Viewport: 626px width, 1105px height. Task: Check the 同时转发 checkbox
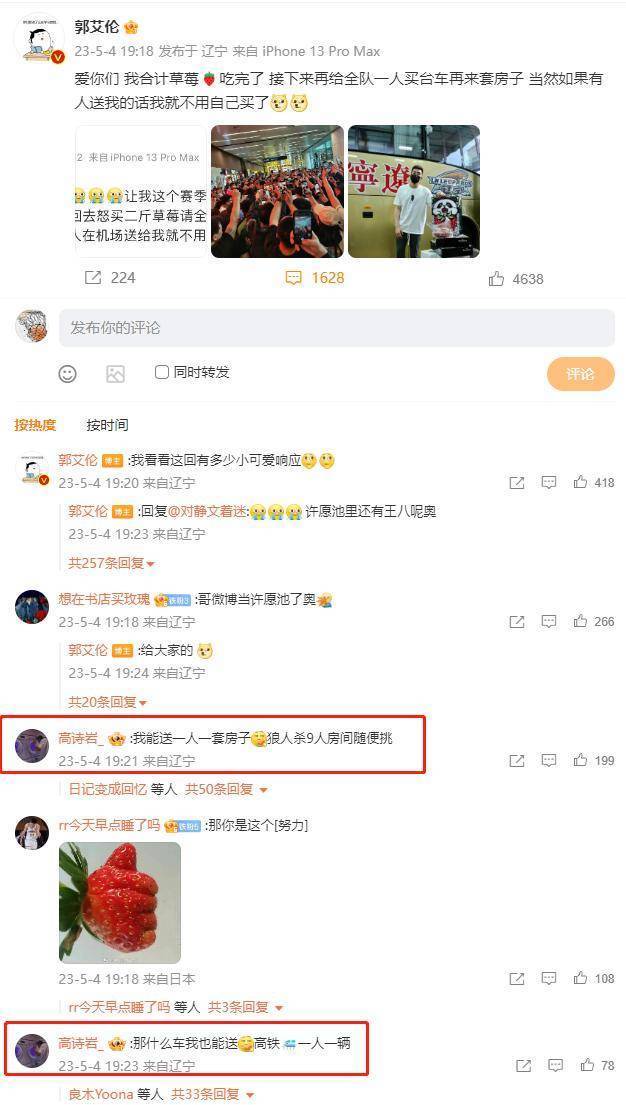pyautogui.click(x=162, y=372)
